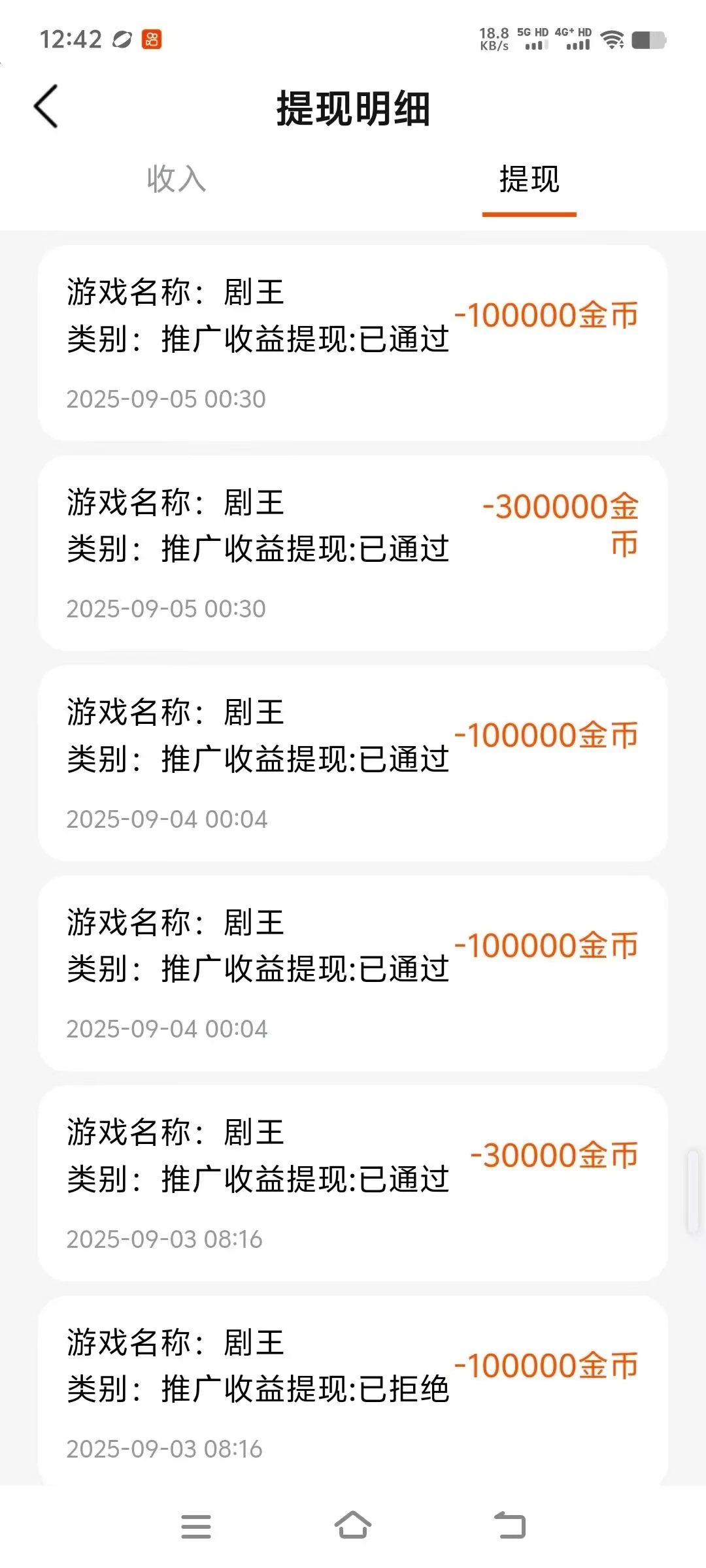Tap the timestamp 2025-09-04 00:04
Screen dimensions: 706x1568
[x=167, y=819]
